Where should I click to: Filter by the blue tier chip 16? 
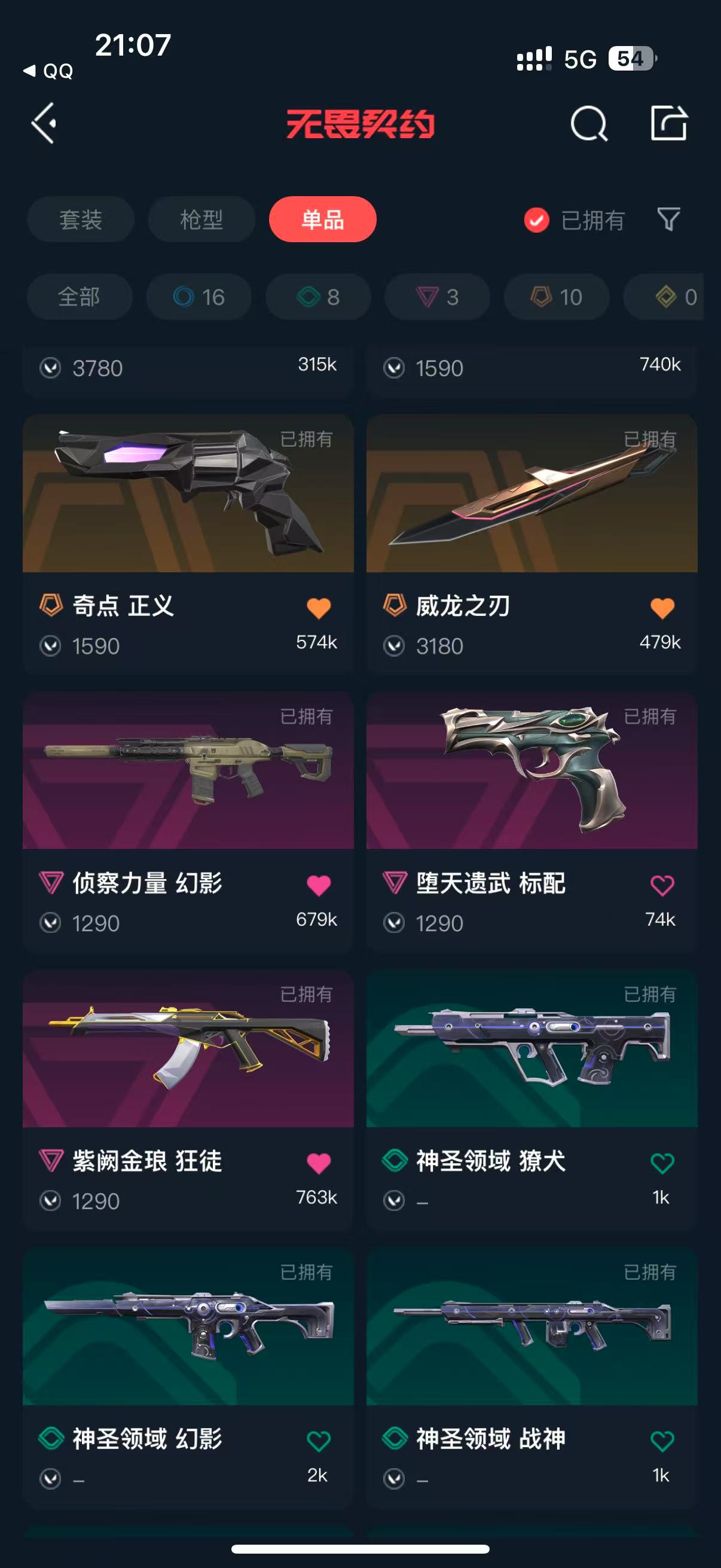point(198,297)
